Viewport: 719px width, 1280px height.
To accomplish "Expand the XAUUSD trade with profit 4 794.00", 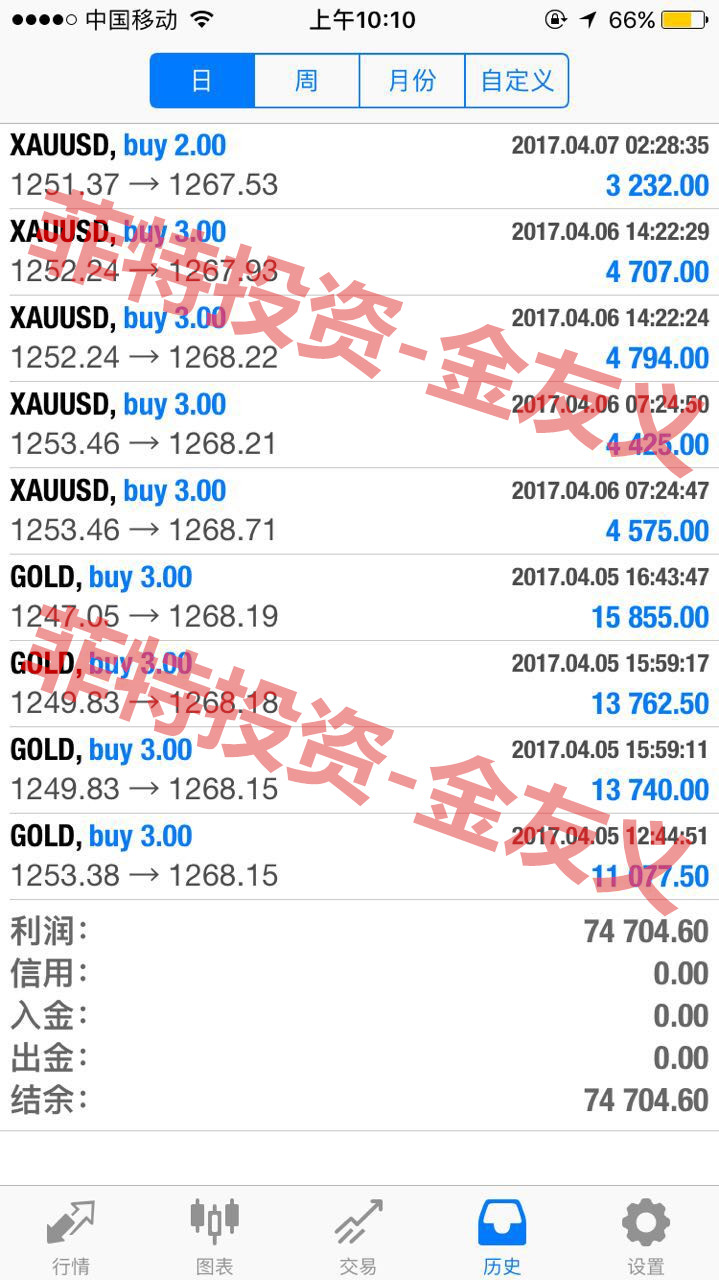I will 359,338.
